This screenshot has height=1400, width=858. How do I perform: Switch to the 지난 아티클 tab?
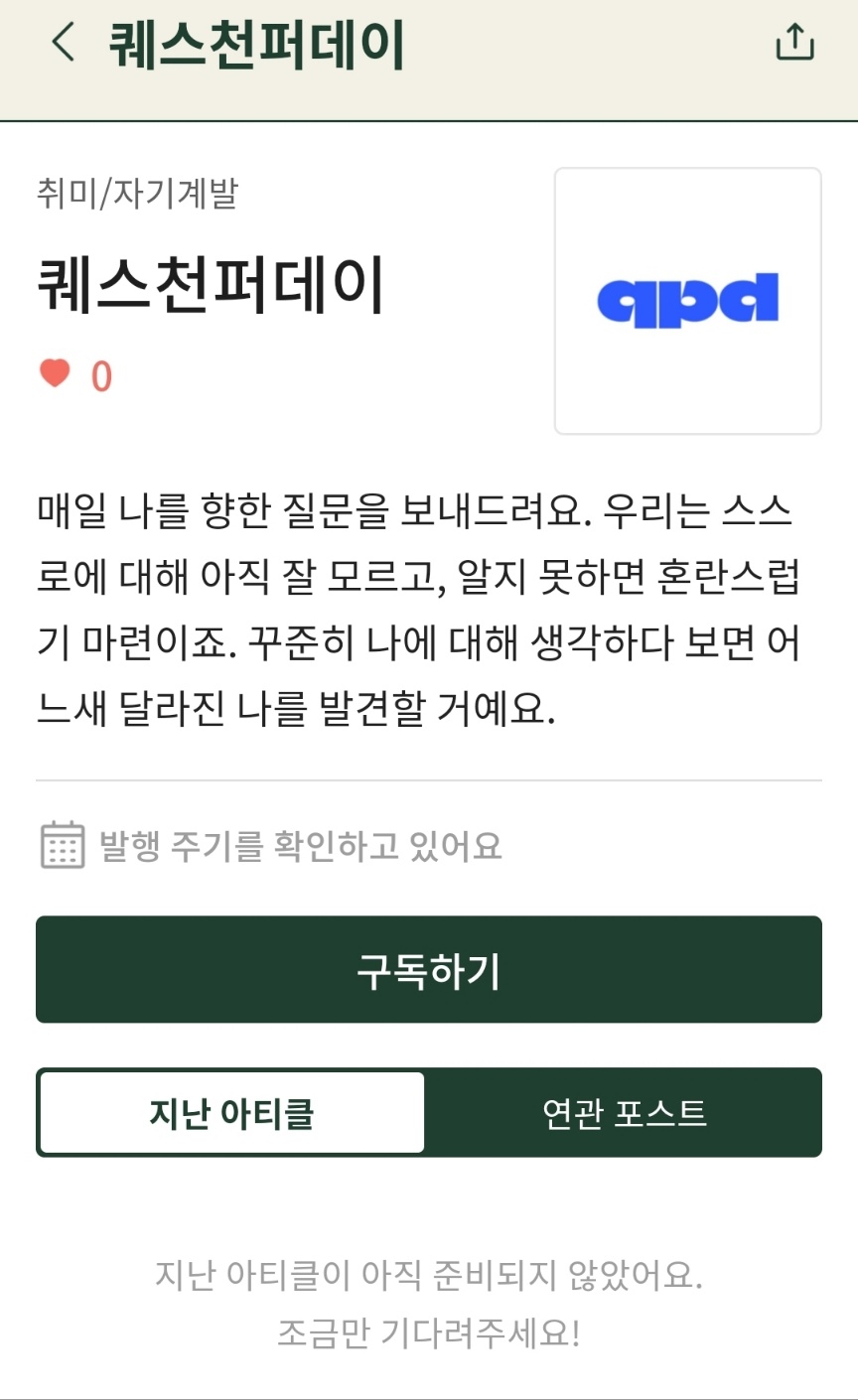(232, 1112)
